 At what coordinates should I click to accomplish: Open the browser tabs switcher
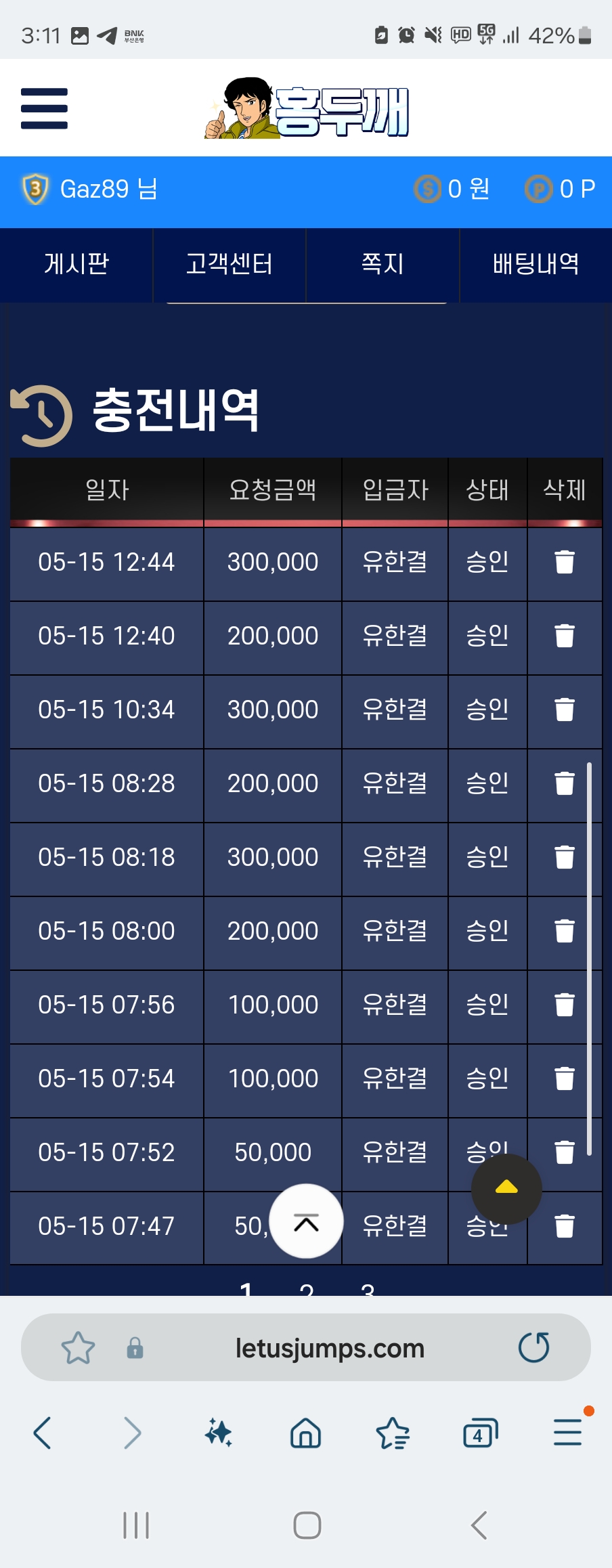click(x=480, y=1433)
